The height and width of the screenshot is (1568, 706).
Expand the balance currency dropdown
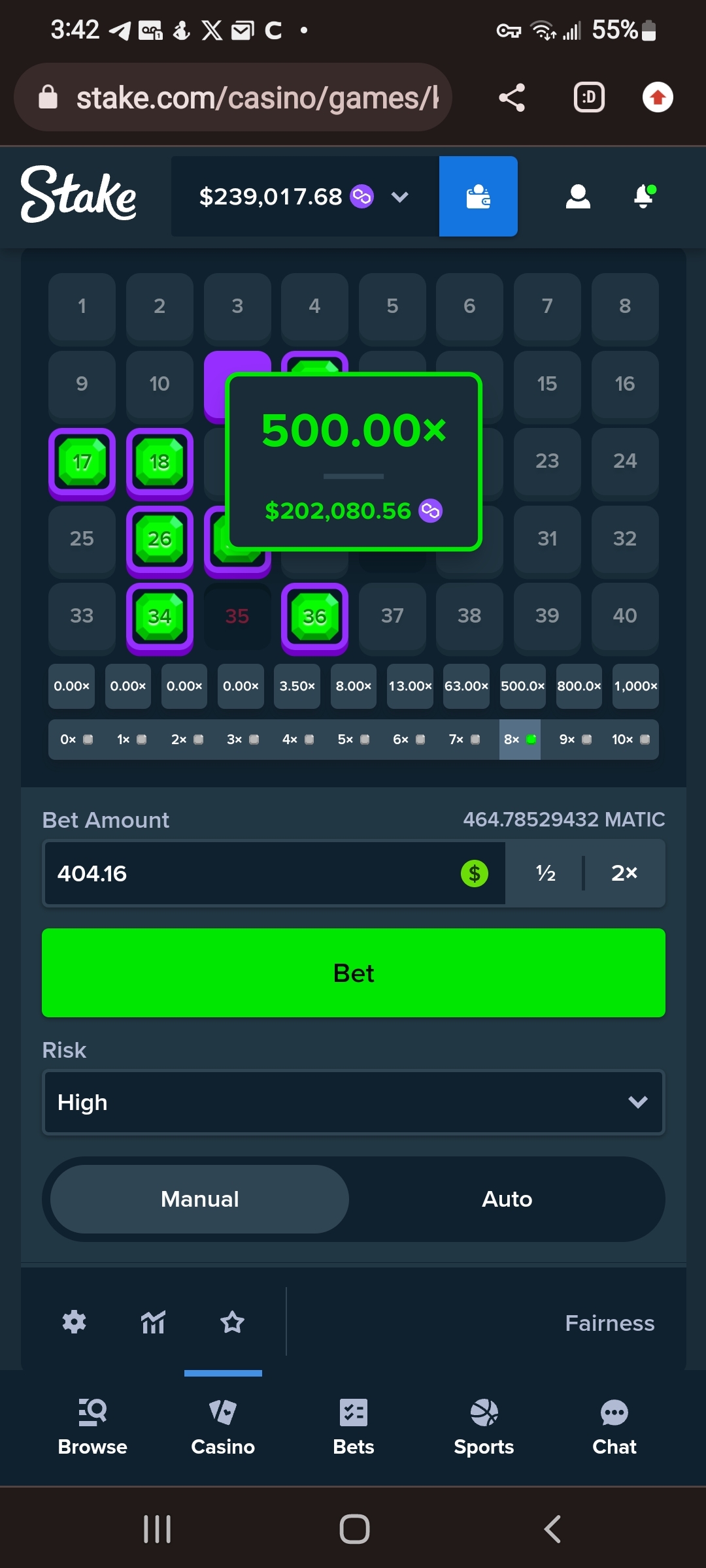click(x=399, y=197)
